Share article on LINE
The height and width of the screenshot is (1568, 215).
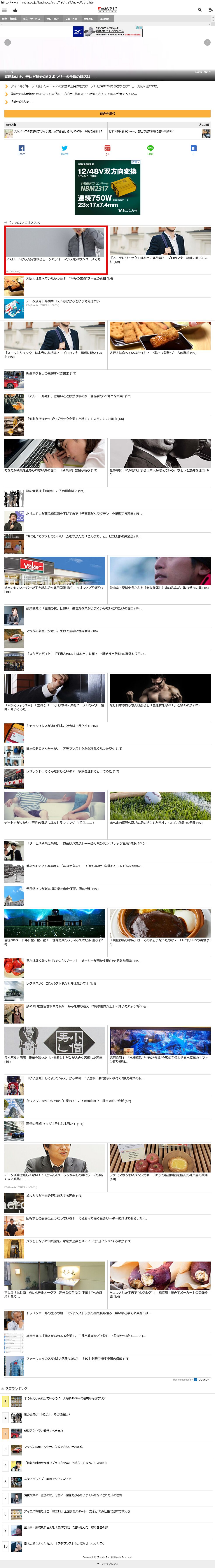(x=150, y=149)
